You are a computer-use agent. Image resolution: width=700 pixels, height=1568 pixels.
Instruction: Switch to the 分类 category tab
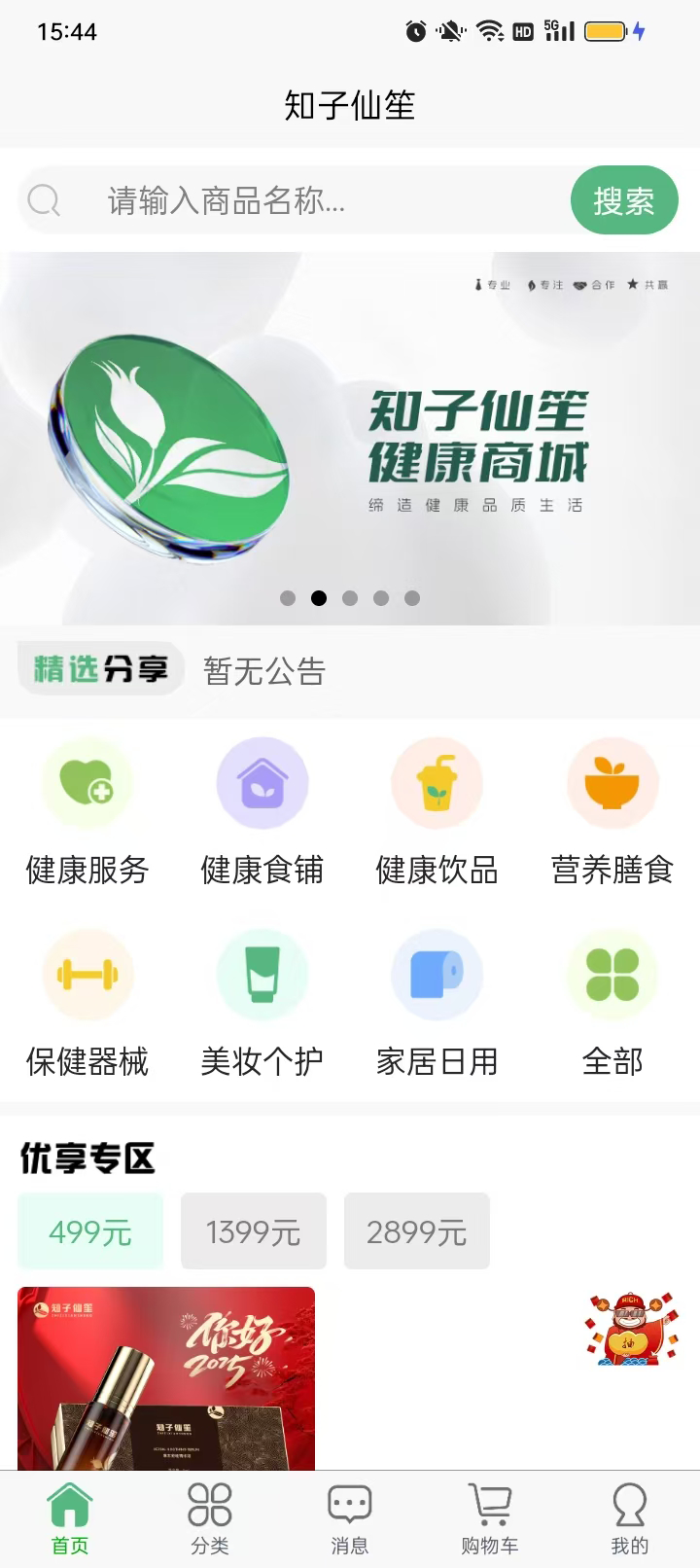(x=209, y=1515)
